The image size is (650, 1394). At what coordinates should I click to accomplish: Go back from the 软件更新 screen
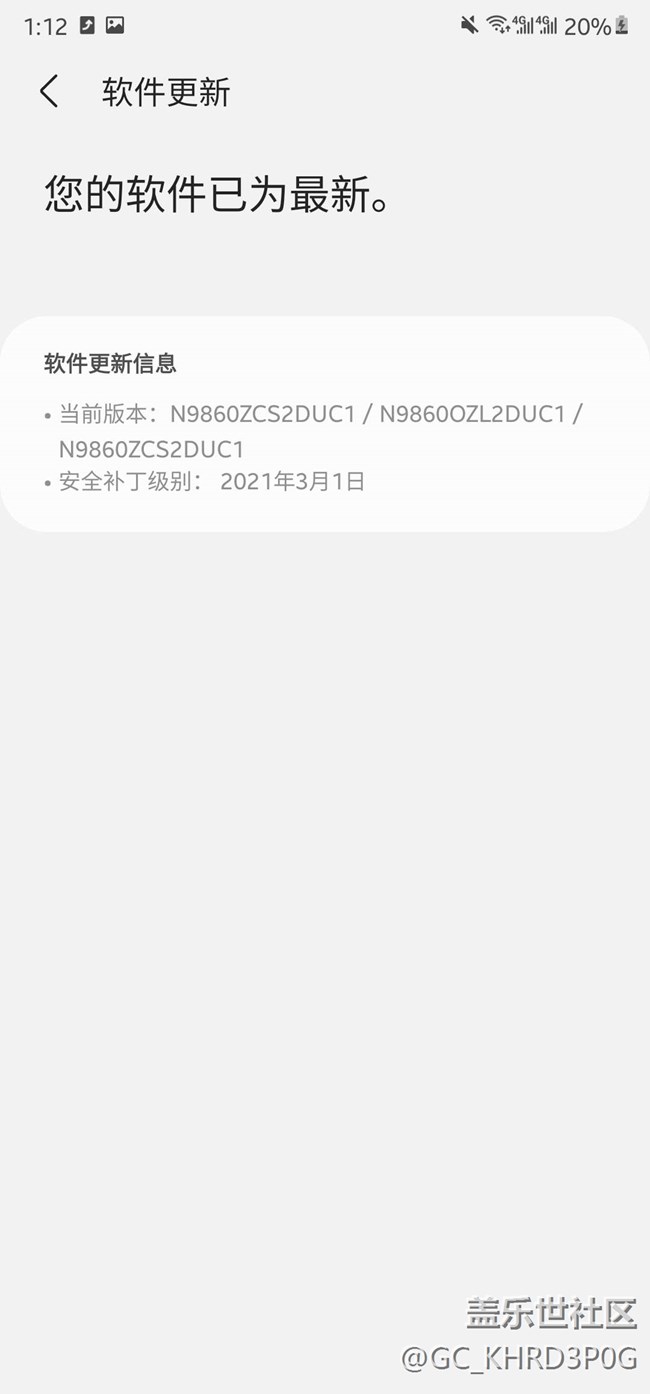(49, 92)
